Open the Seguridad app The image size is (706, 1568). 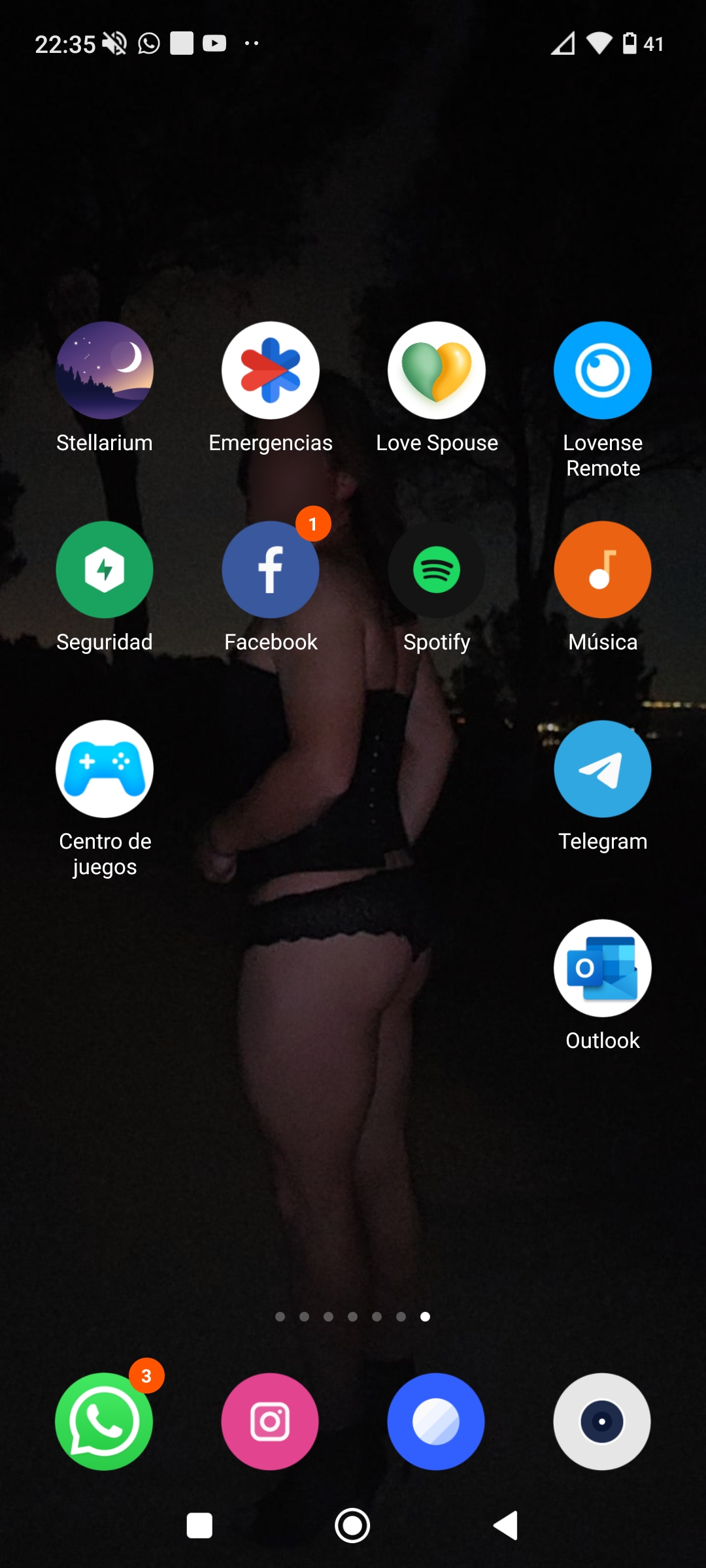pos(105,569)
